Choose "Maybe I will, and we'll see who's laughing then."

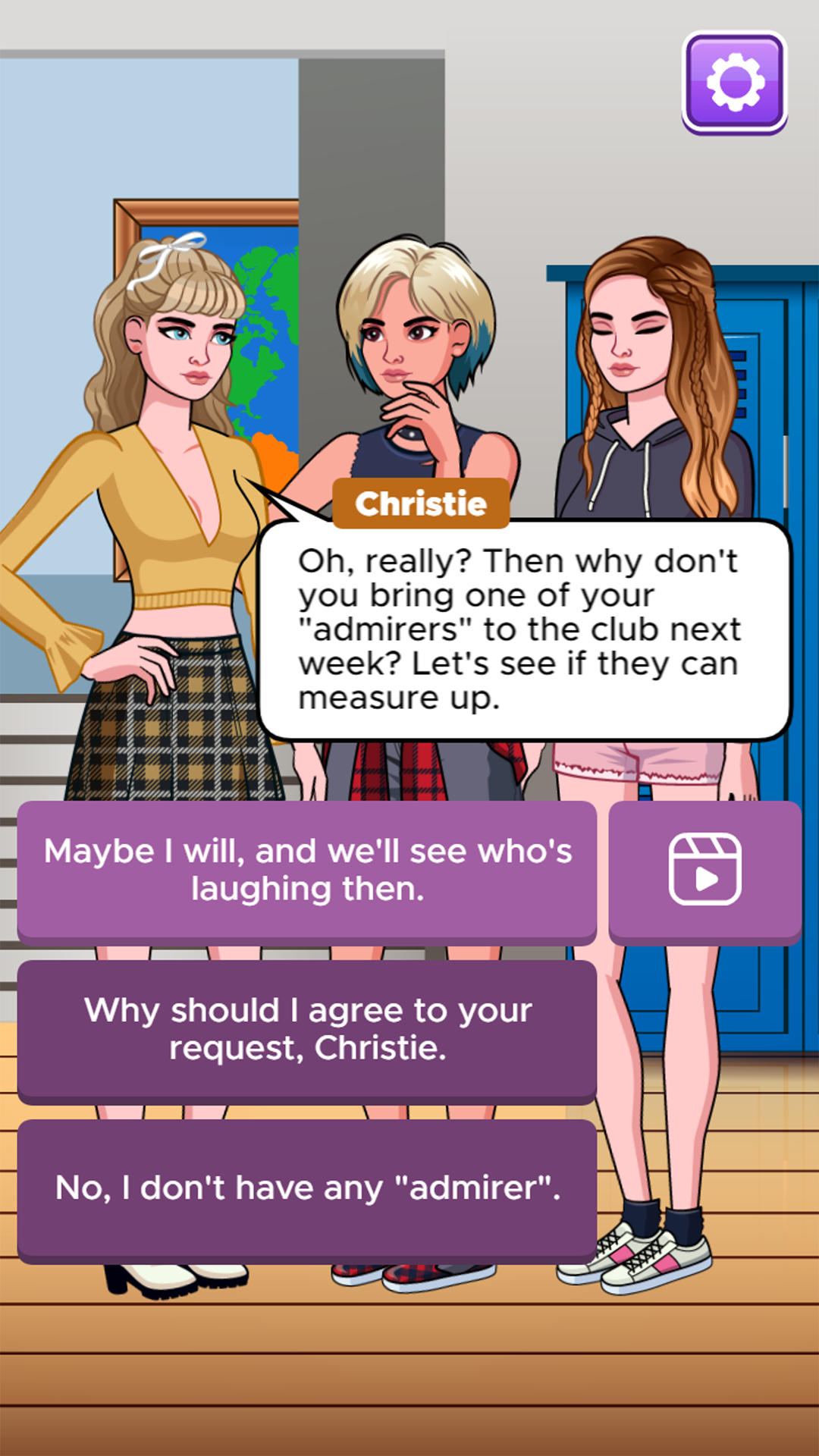(x=307, y=871)
